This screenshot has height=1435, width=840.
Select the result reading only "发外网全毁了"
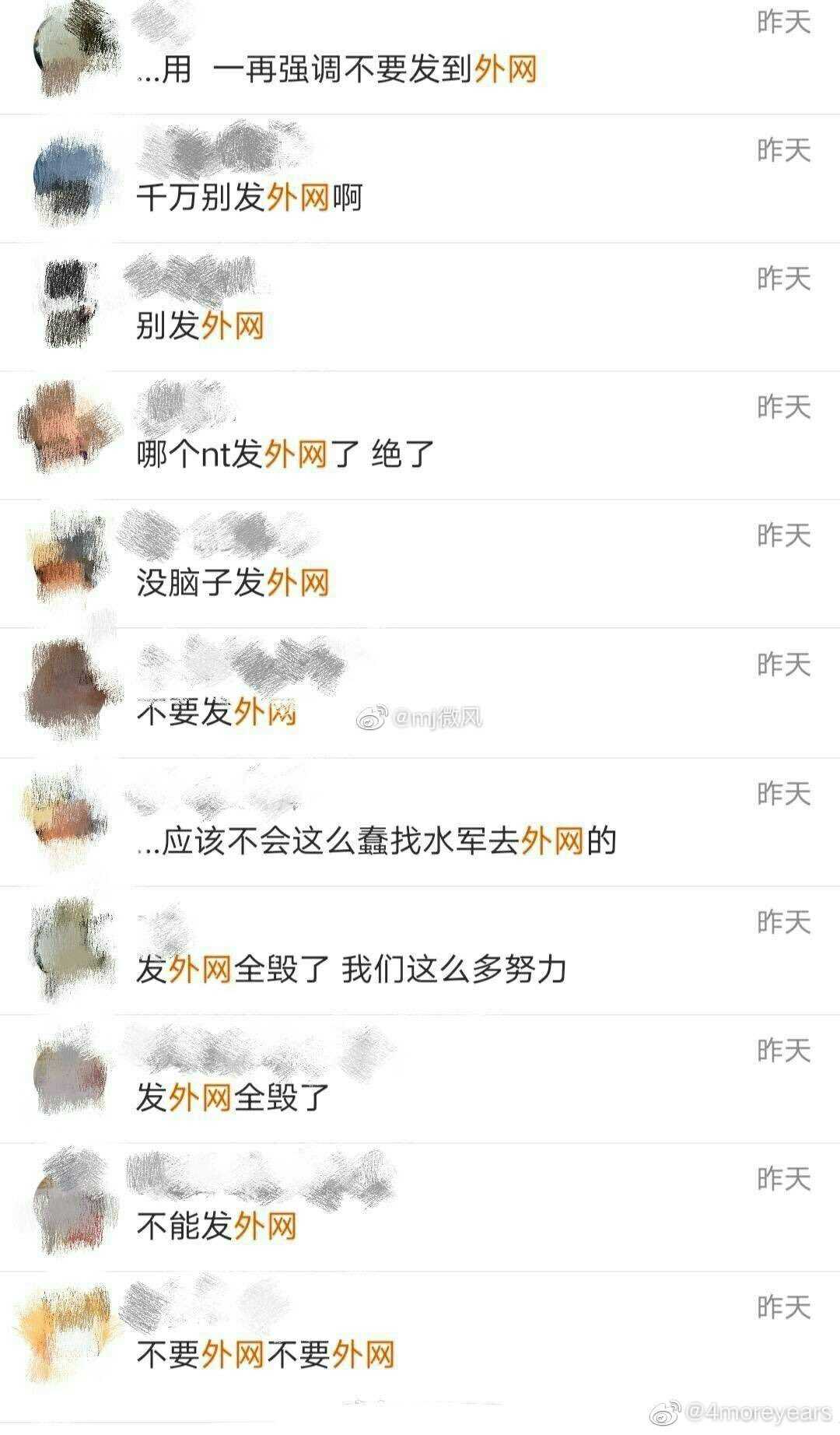(x=233, y=1098)
